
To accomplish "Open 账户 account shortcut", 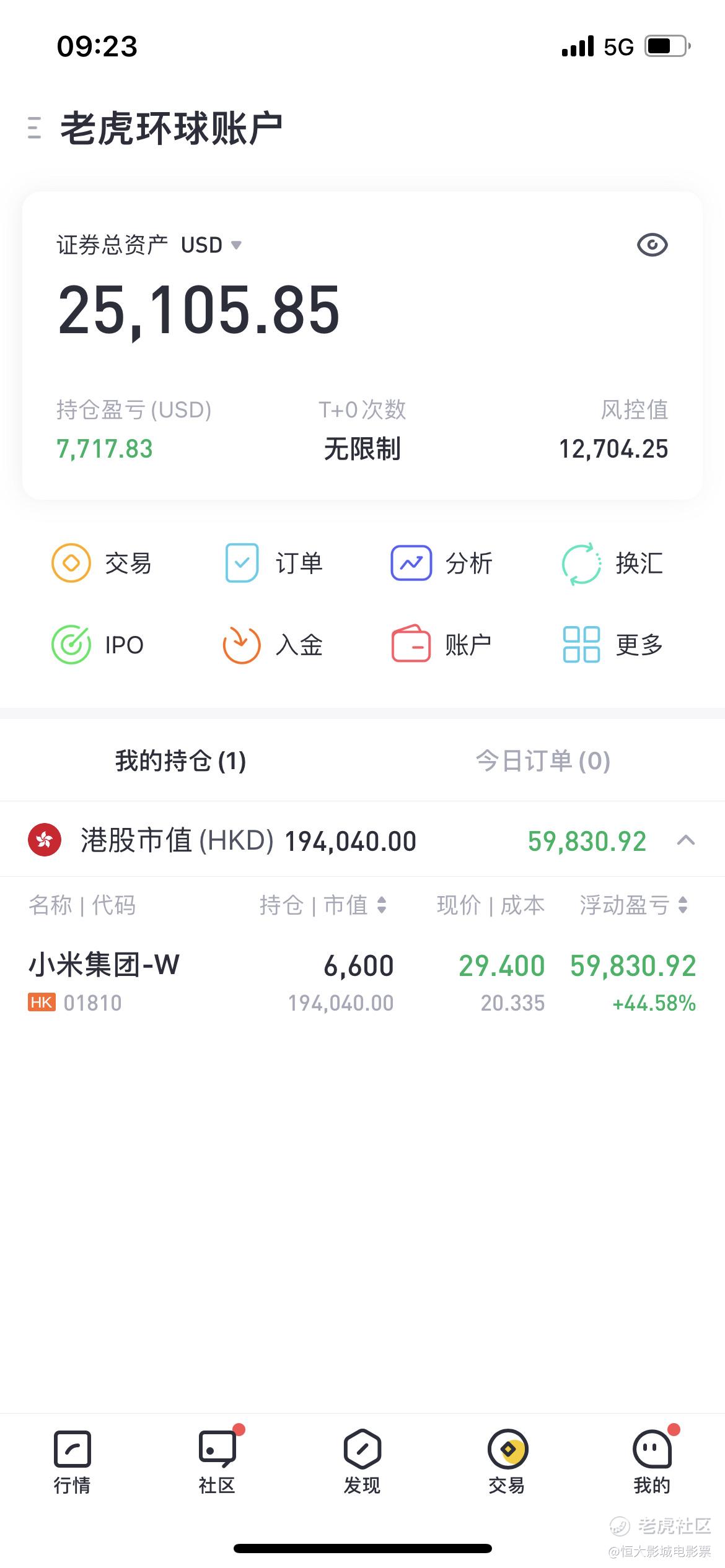I will tap(441, 645).
